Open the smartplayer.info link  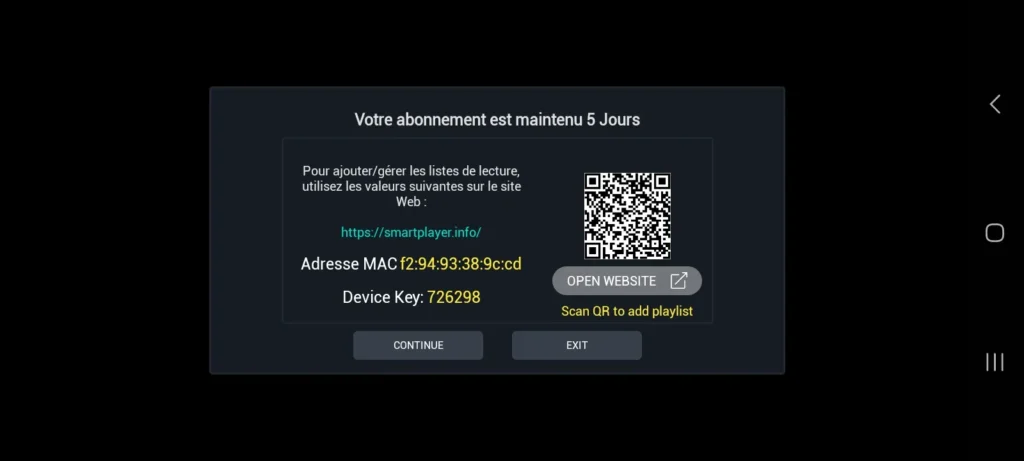(411, 232)
